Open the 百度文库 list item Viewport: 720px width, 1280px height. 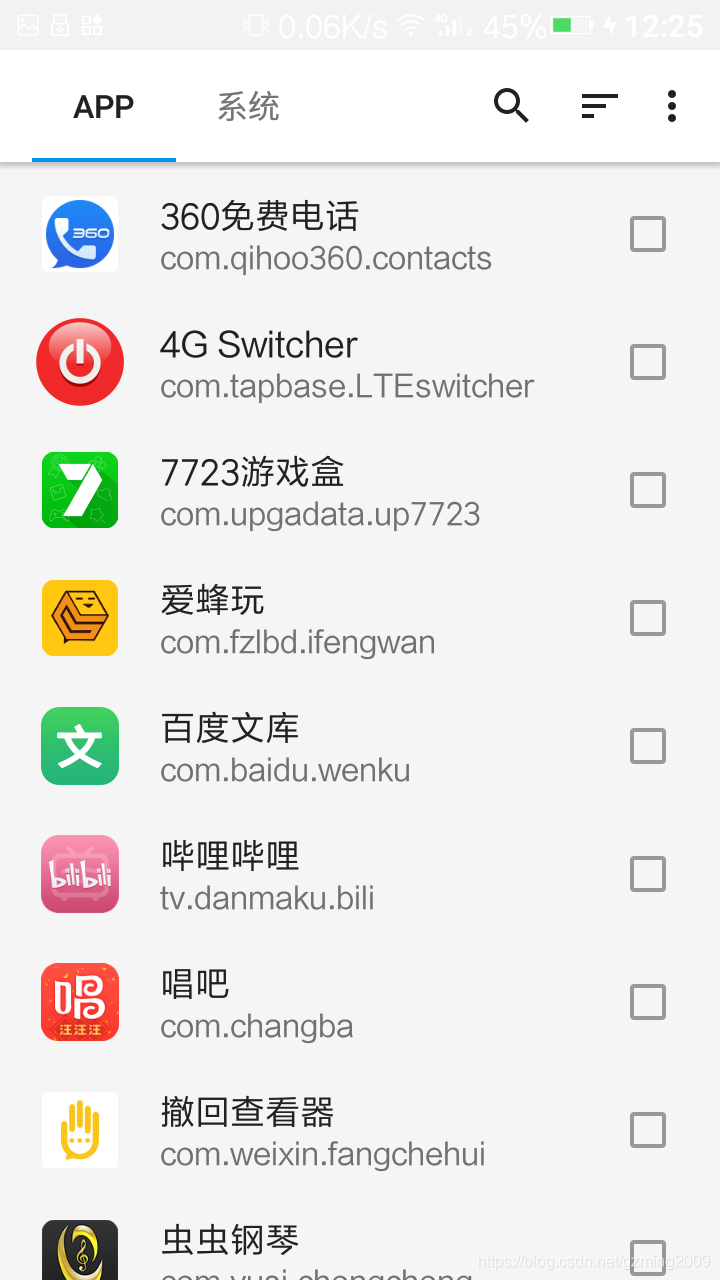click(x=360, y=746)
